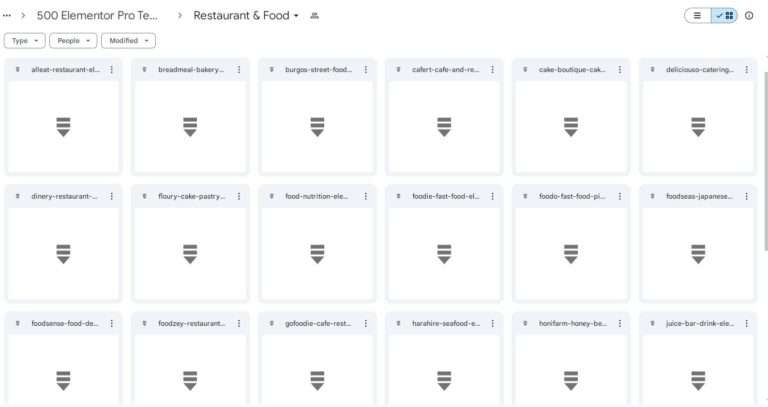This screenshot has width=768, height=407.
Task: Open the floury-cake-pastry file
Action: pyautogui.click(x=190, y=253)
